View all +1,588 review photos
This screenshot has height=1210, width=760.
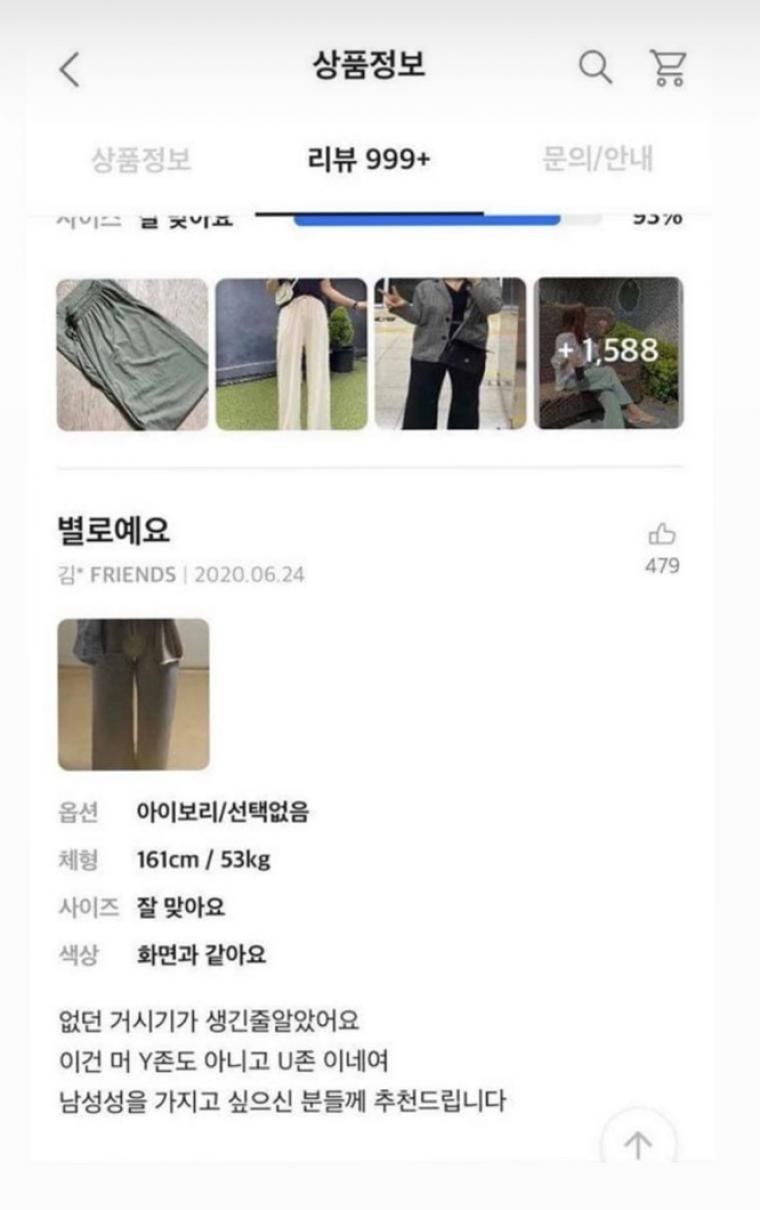(x=609, y=354)
